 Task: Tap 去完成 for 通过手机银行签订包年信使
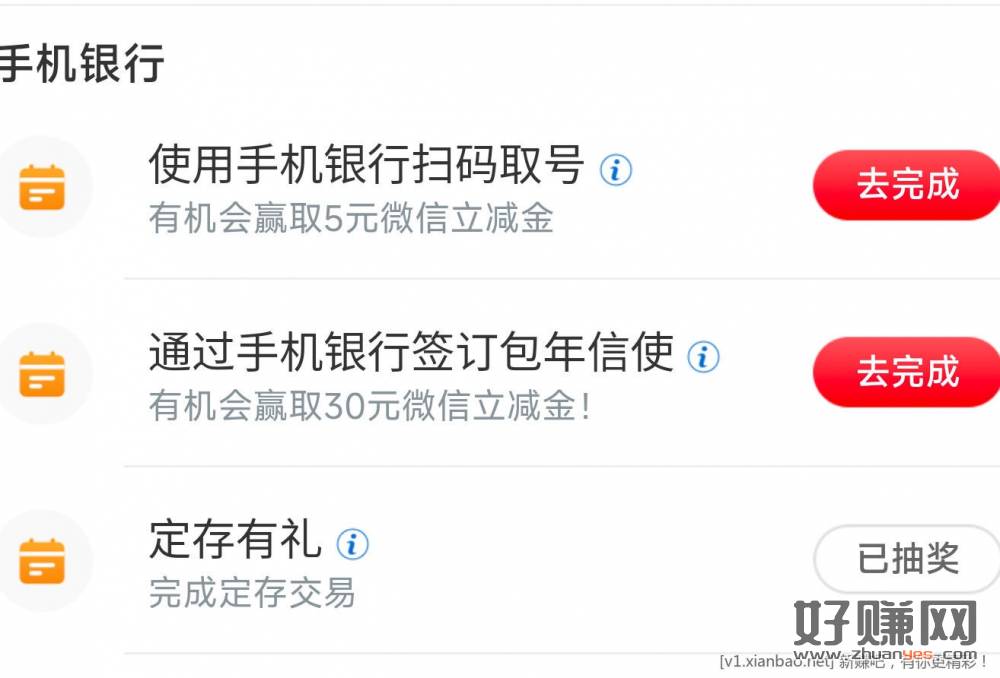pos(907,372)
